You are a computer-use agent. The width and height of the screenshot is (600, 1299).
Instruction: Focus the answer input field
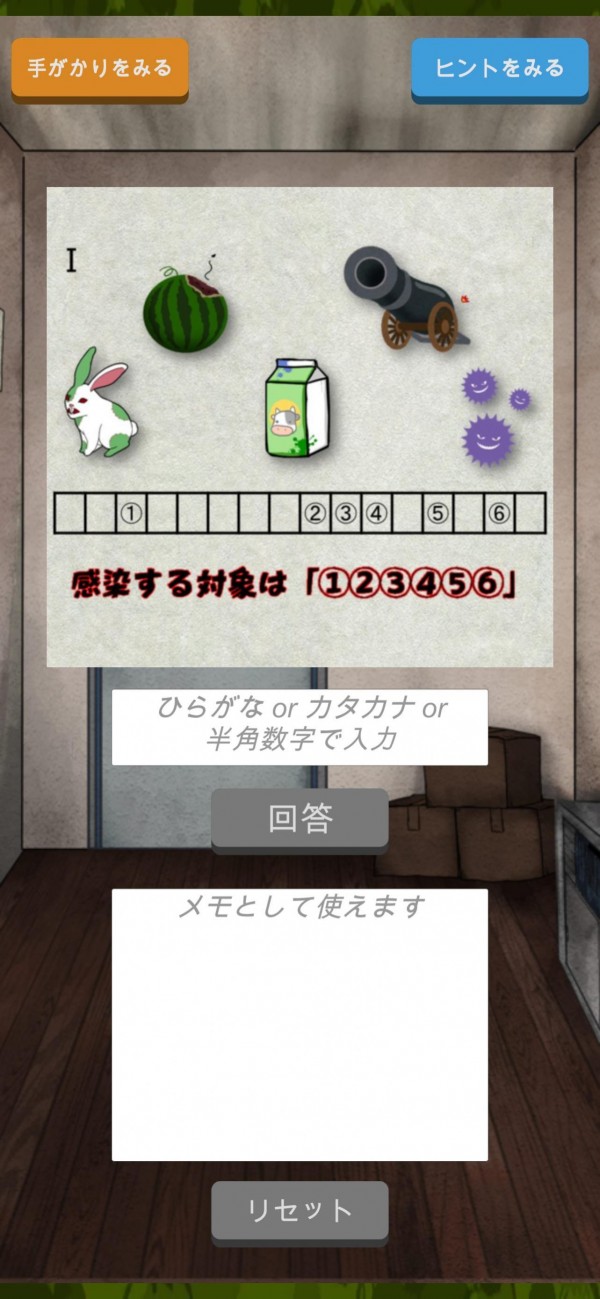coord(299,727)
